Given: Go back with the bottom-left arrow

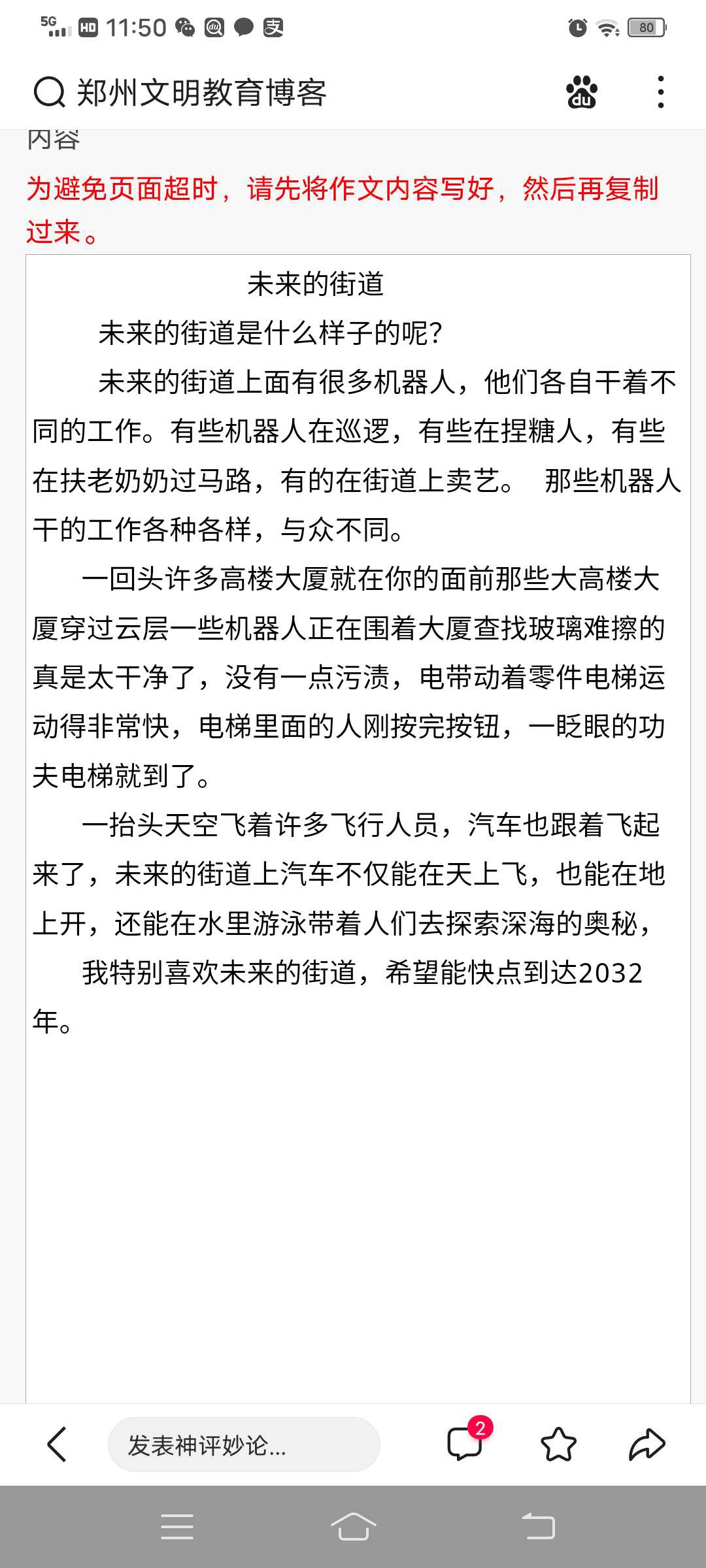Looking at the screenshot, I should 57,1444.
